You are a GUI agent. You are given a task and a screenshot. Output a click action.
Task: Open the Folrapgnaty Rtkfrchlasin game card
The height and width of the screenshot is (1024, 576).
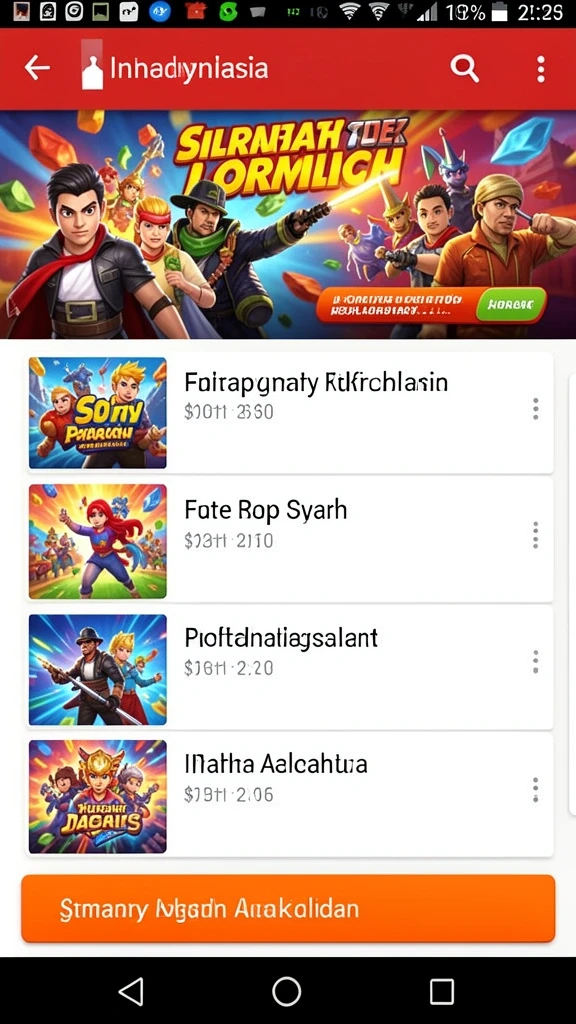point(290,413)
